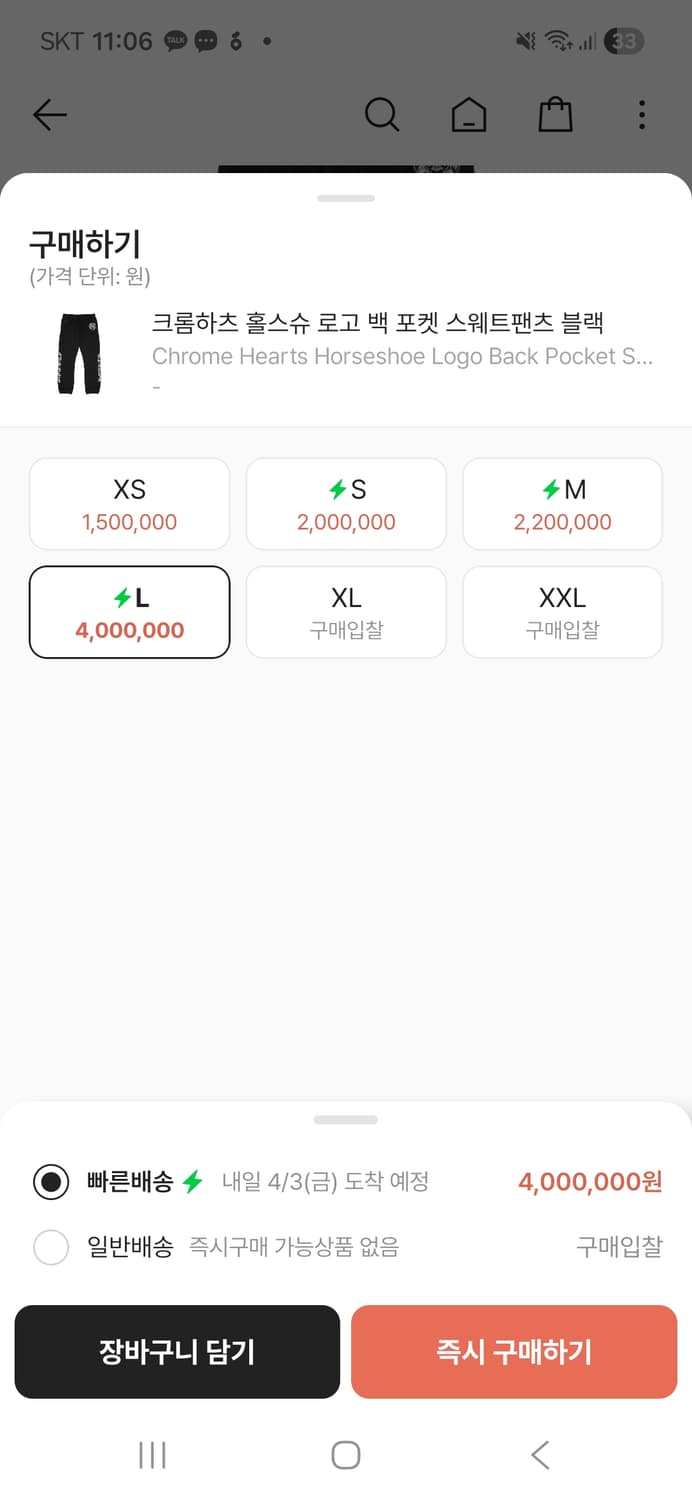Image resolution: width=692 pixels, height=1500 pixels.
Task: Choose 일반배송 delivery option
Action: coord(51,1247)
